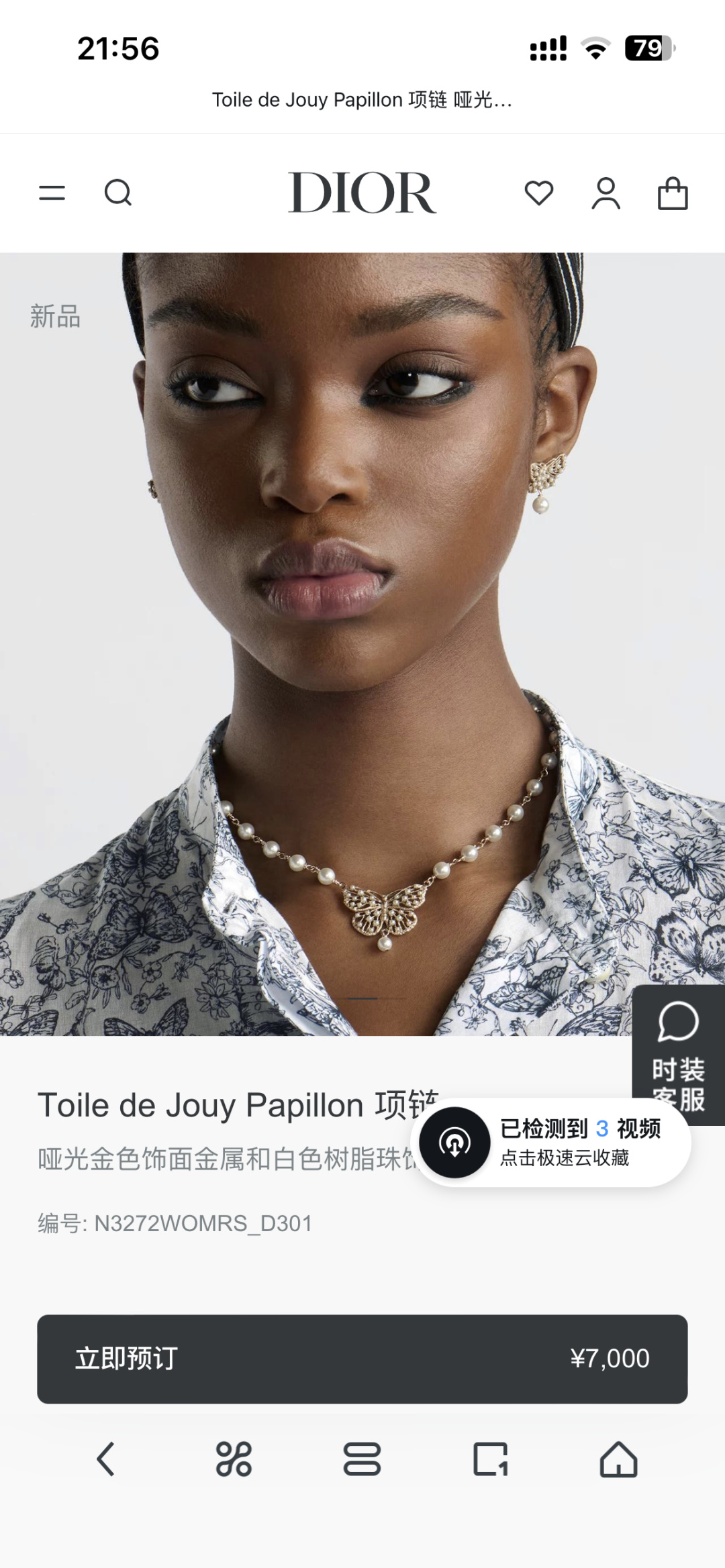Tap 立即预订 to pre-order the necklace
Screen dimensions: 725x1568
point(362,1359)
